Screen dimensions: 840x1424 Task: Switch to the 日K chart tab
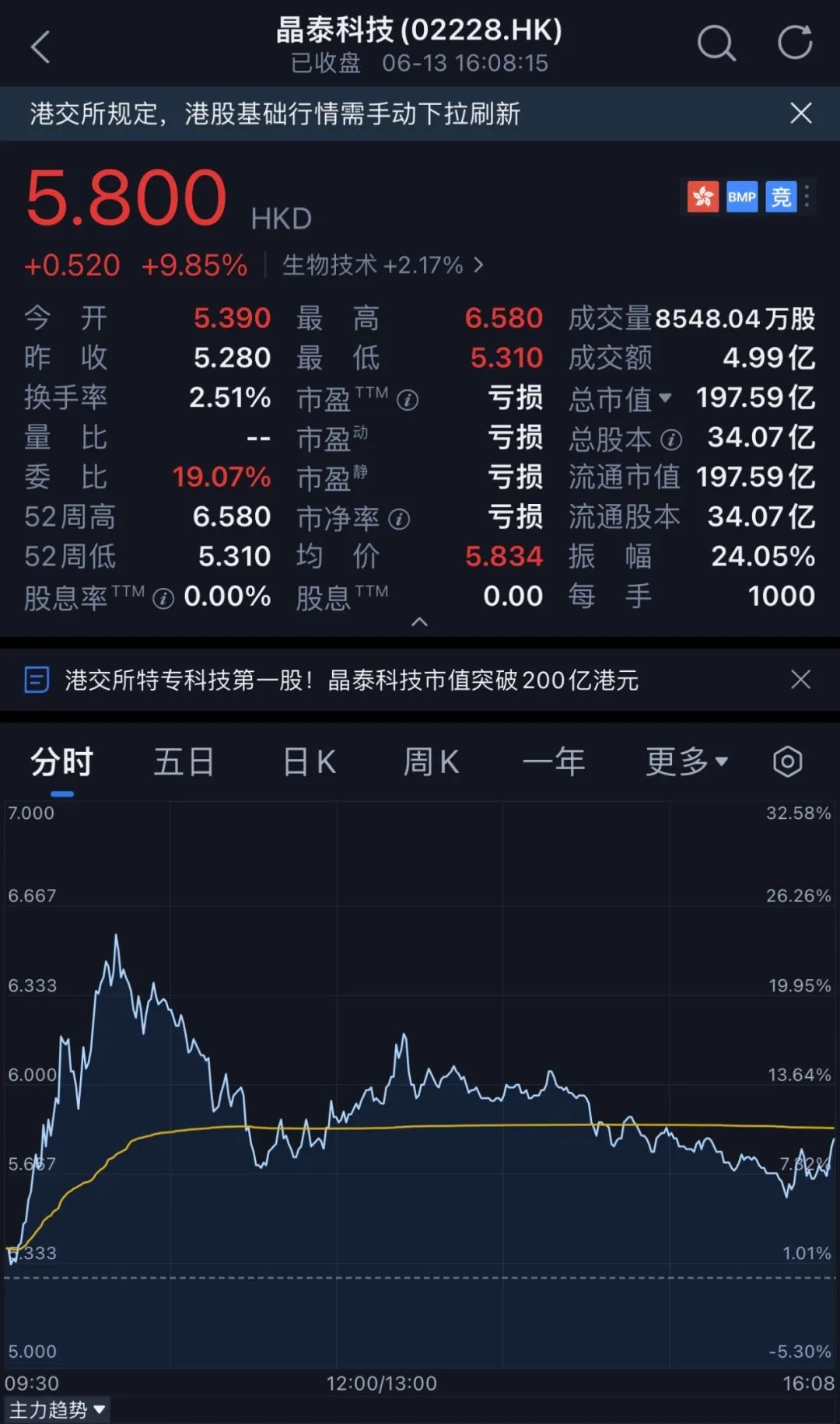(309, 761)
